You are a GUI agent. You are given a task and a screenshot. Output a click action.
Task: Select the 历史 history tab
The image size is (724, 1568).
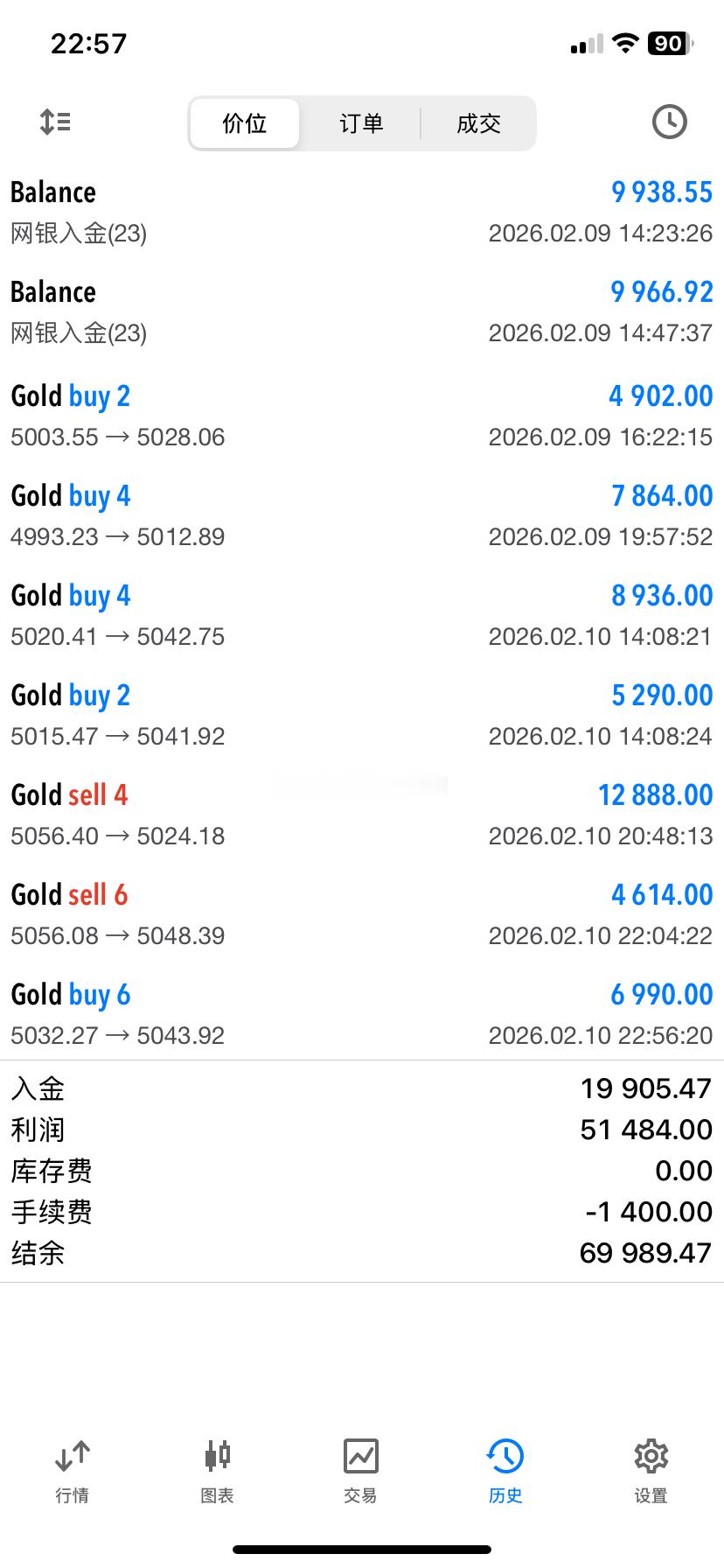(505, 1472)
